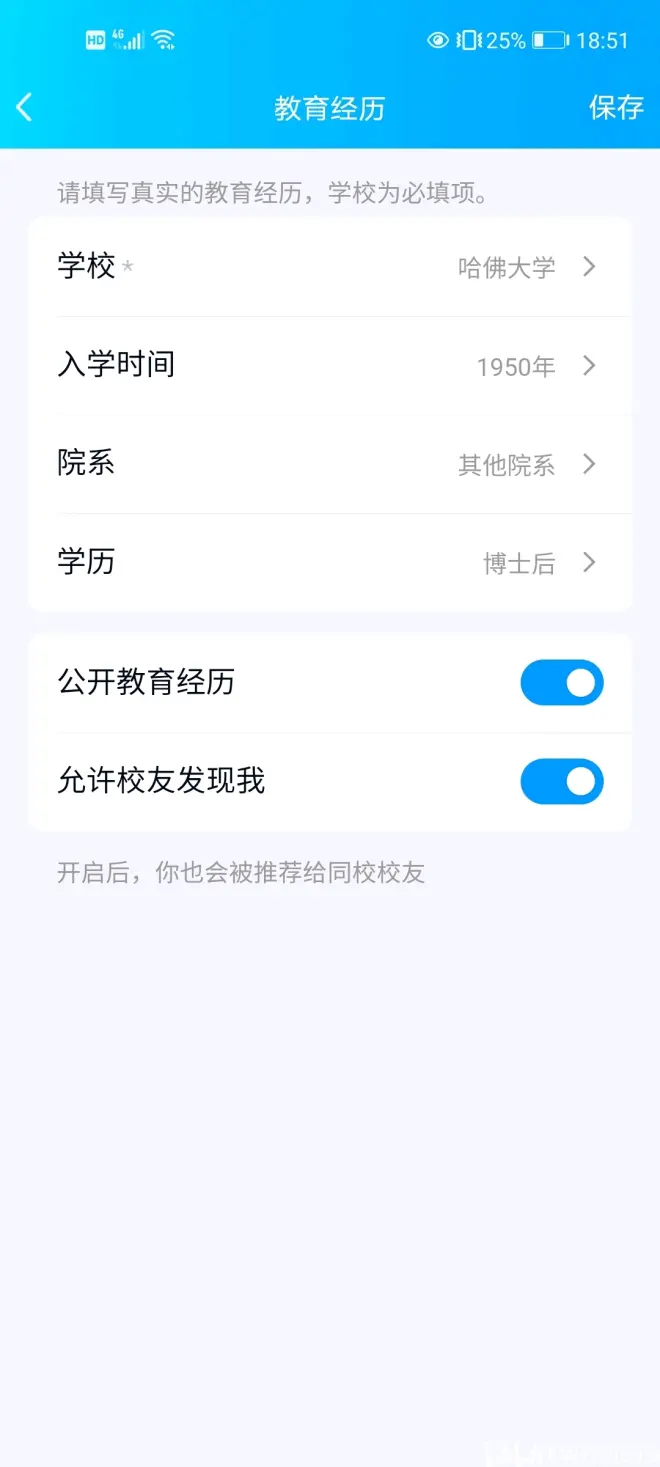Select 学历 currently set to 博士后
660x1467 pixels.
point(330,563)
